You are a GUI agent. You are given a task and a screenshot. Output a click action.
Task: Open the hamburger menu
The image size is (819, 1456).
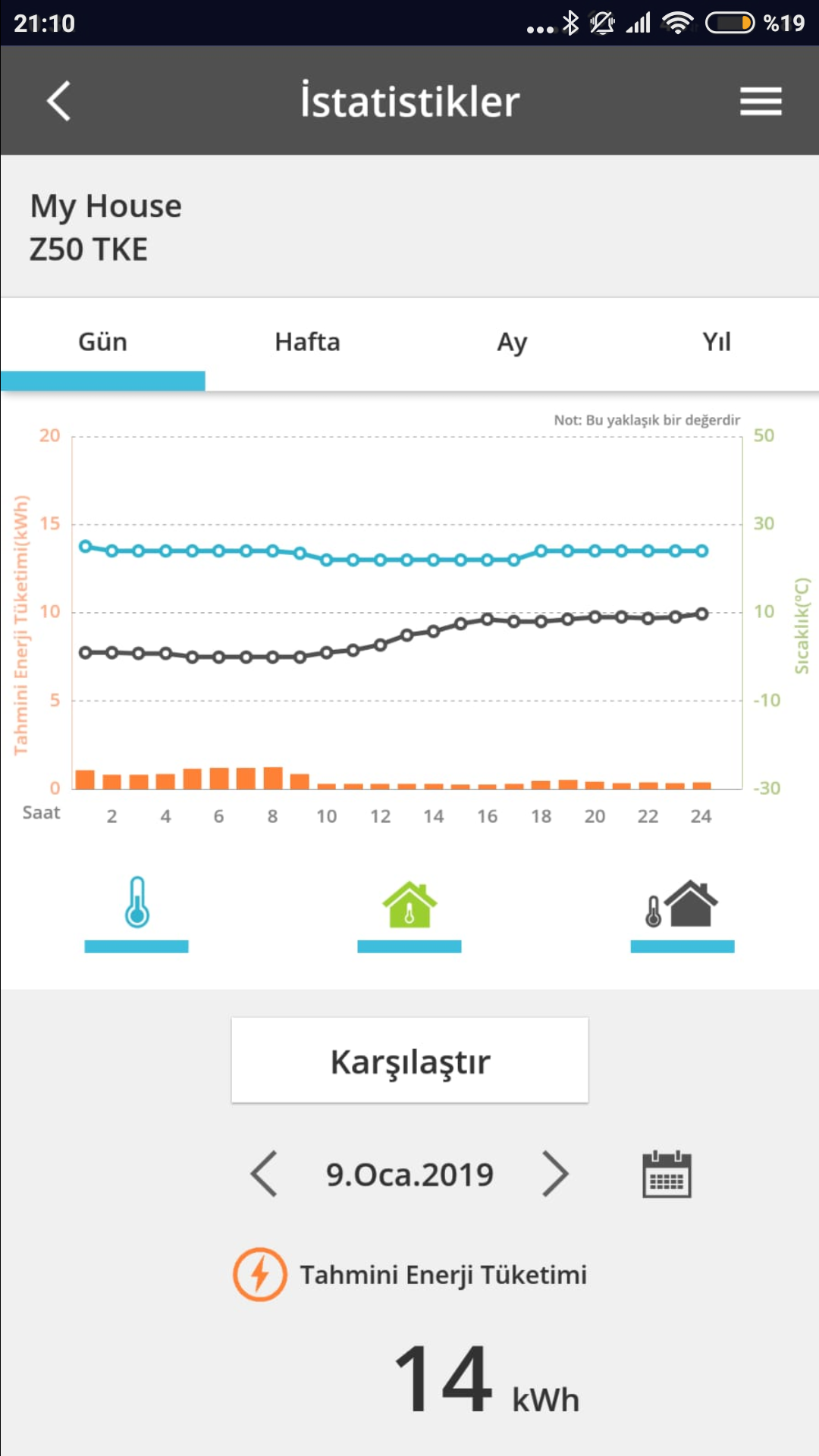pyautogui.click(x=761, y=101)
